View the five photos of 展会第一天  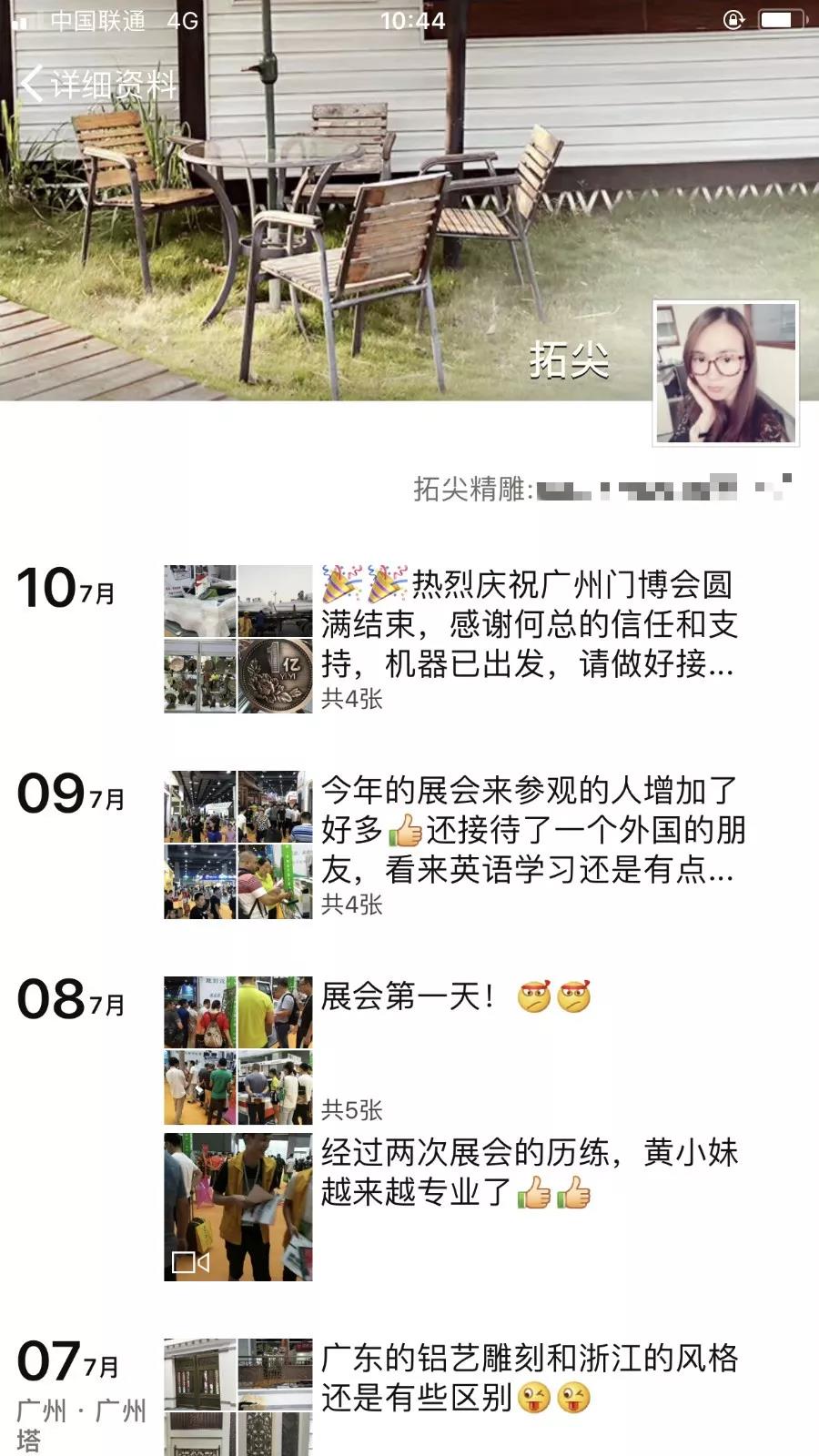pyautogui.click(x=238, y=1050)
